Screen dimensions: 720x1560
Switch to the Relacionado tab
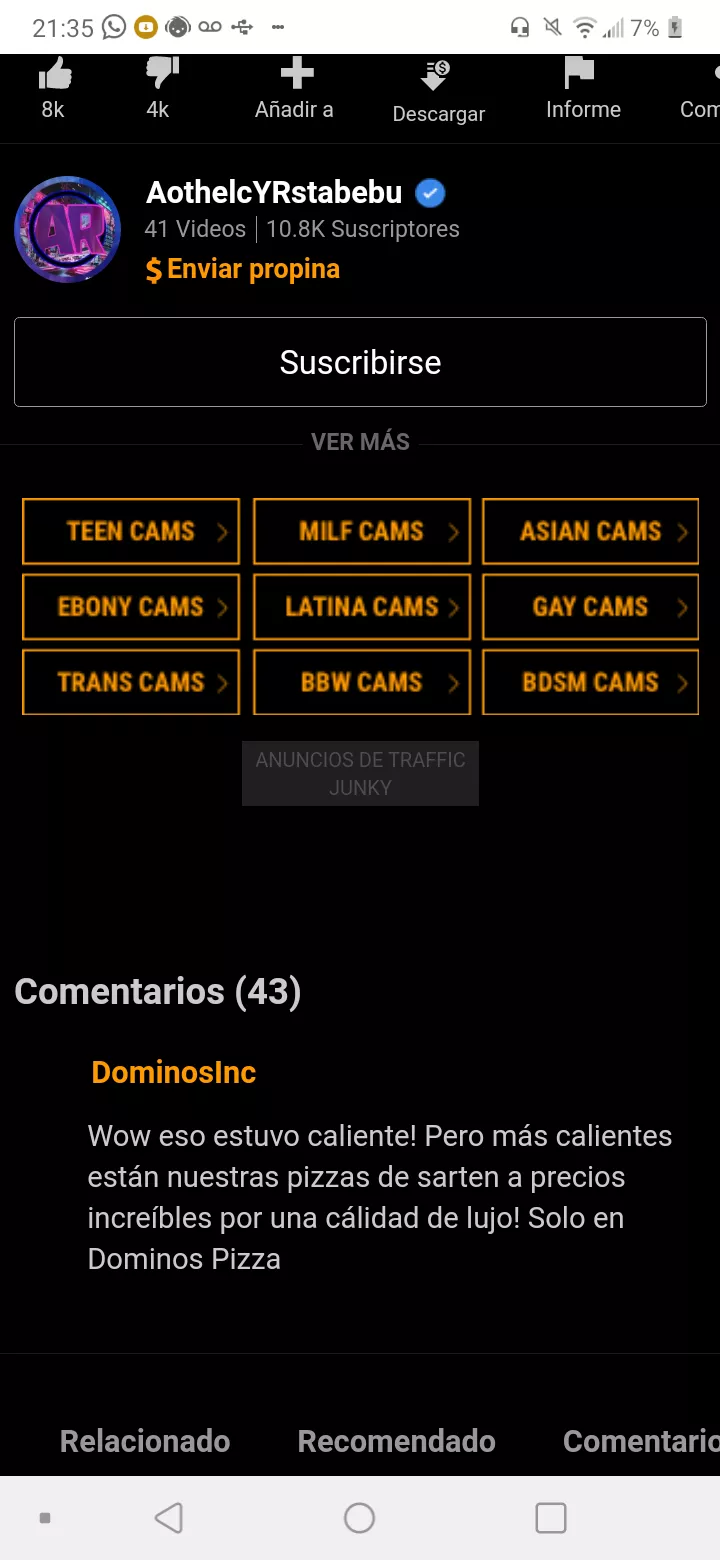(145, 1441)
